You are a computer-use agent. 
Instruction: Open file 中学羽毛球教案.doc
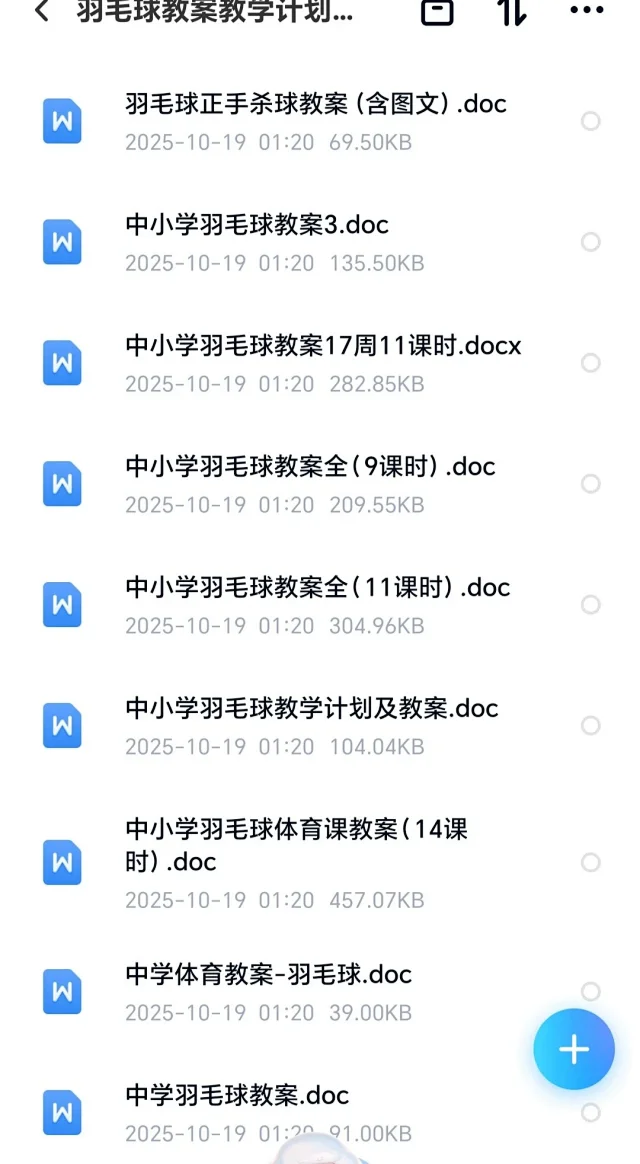(237, 1096)
